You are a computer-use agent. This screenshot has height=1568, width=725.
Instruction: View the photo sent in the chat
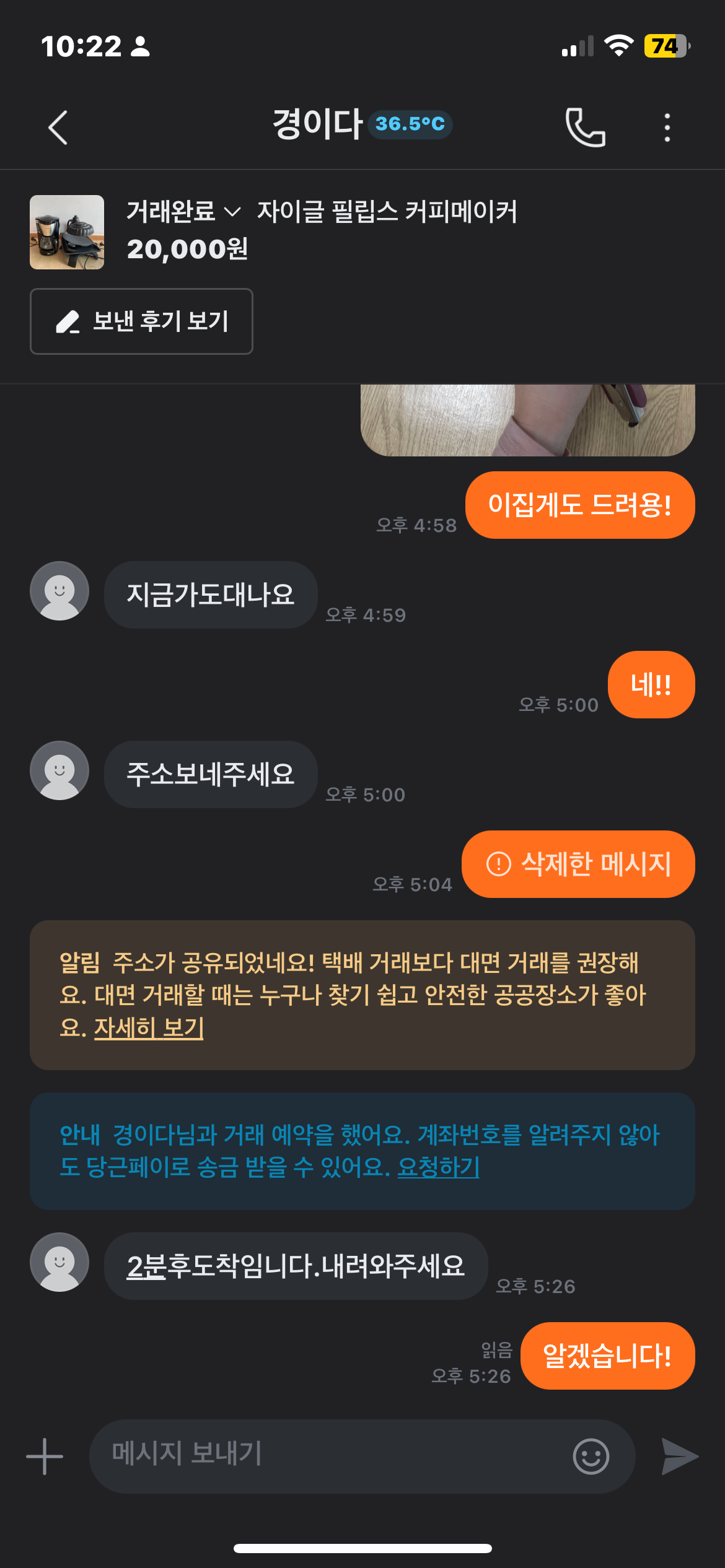[527, 420]
